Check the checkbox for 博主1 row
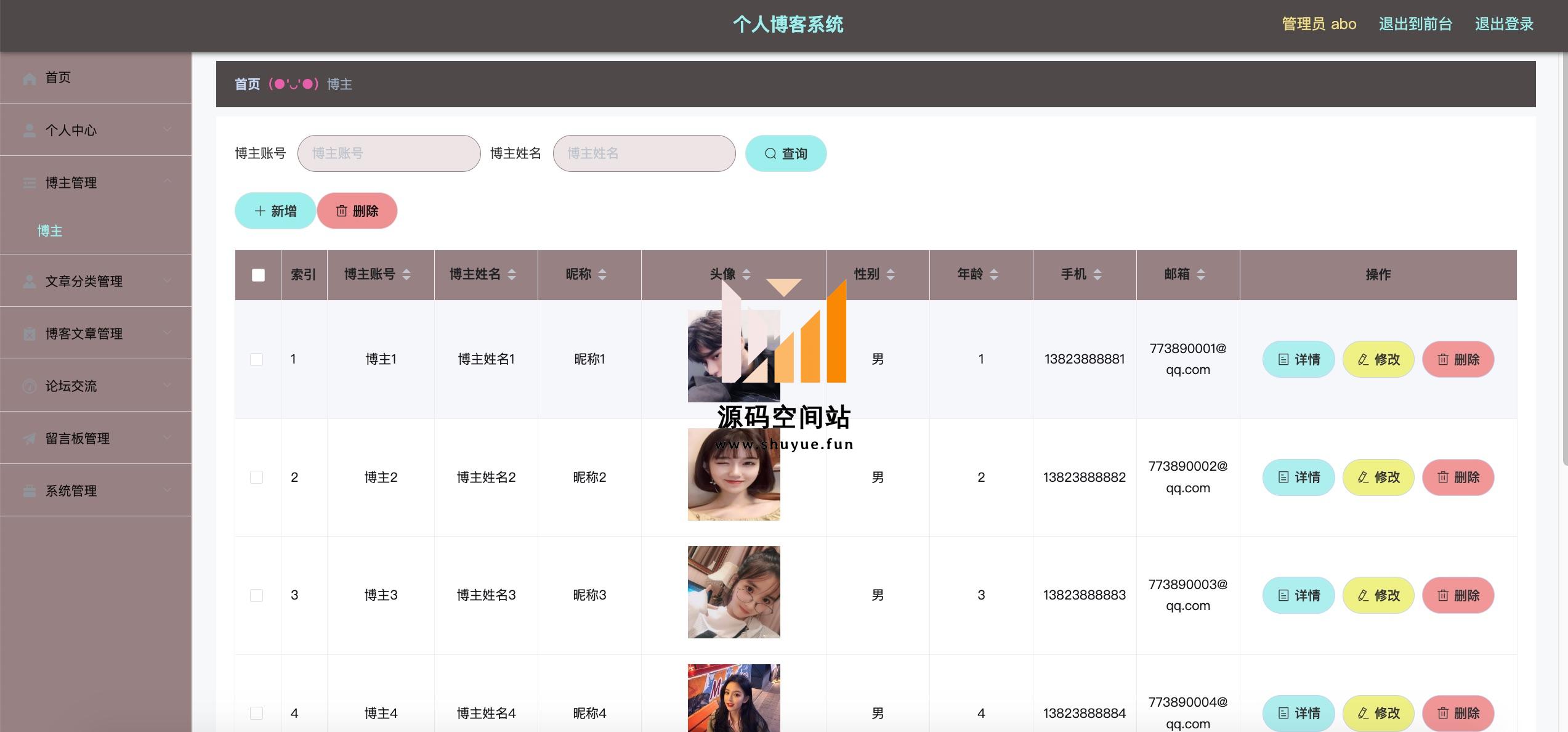The width and height of the screenshot is (1568, 732). pos(257,359)
